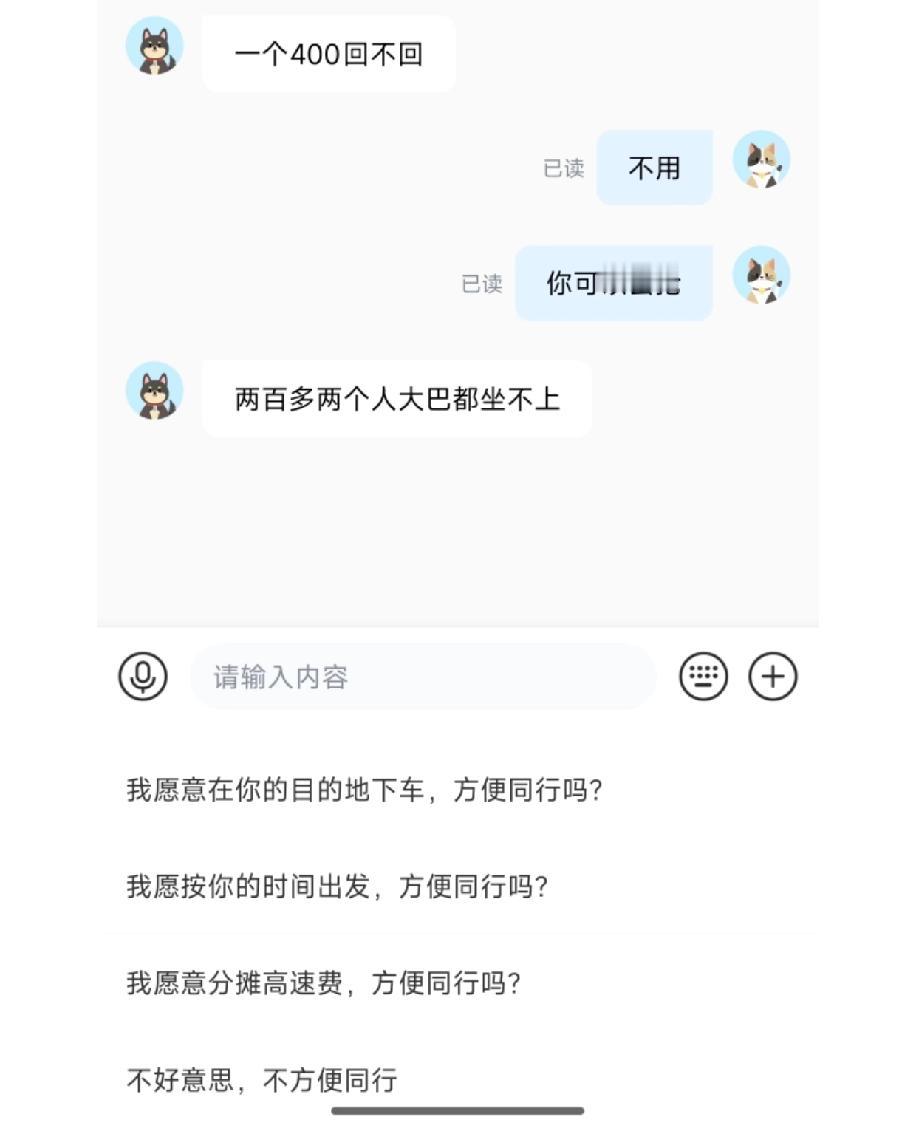Tap the 不用 message bubble
Image resolution: width=916 pixels, height=1128 pixels.
[x=653, y=168]
